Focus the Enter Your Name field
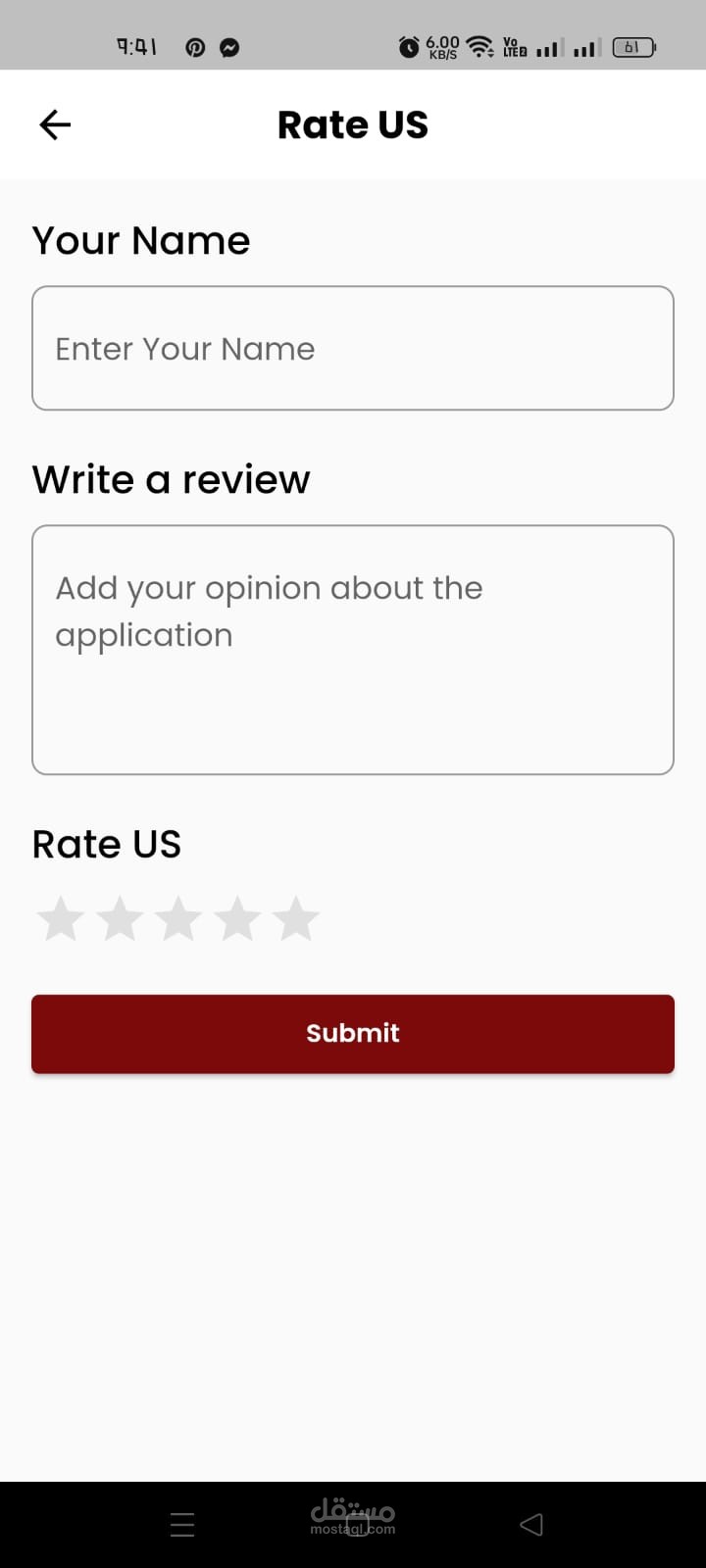Viewport: 706px width, 1568px height. (353, 348)
